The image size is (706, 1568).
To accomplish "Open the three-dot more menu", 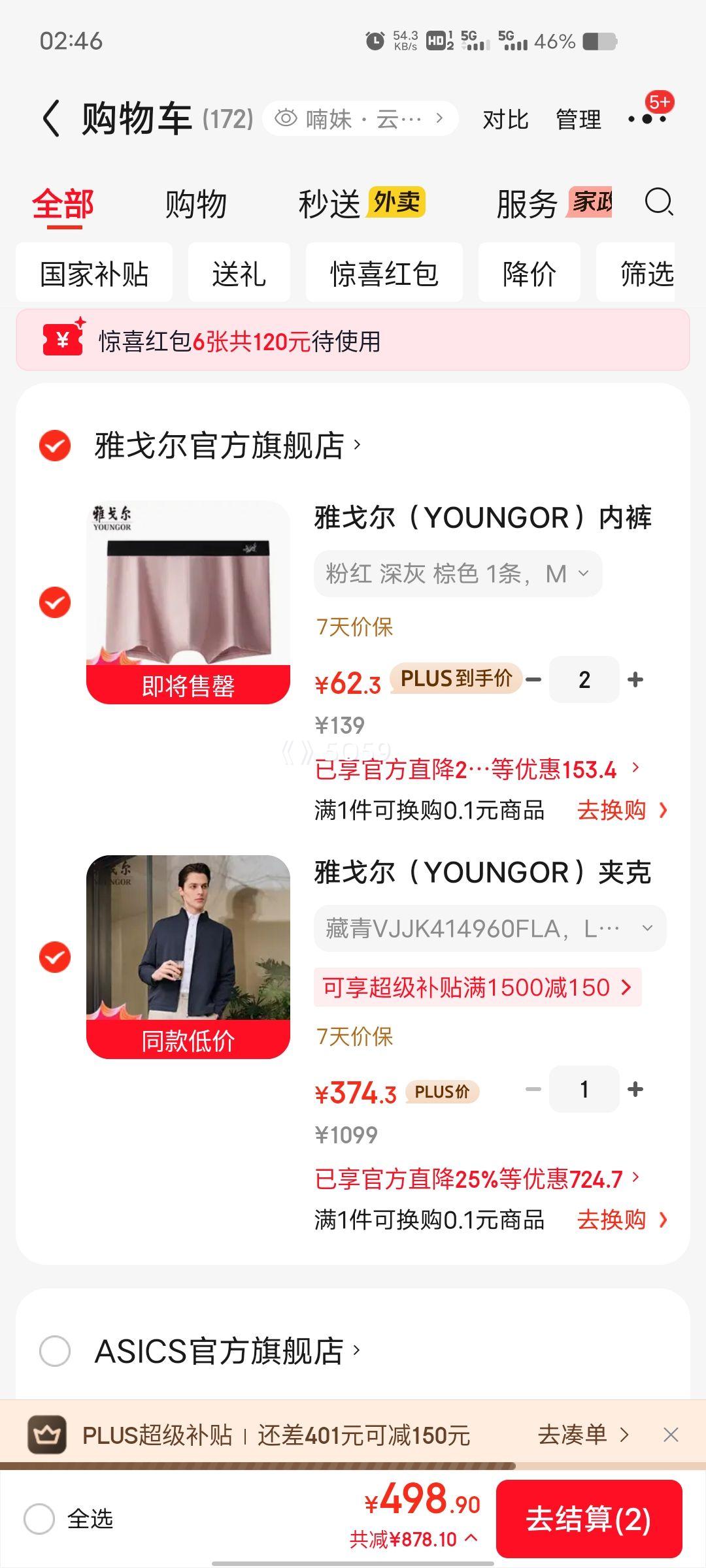I will point(647,118).
